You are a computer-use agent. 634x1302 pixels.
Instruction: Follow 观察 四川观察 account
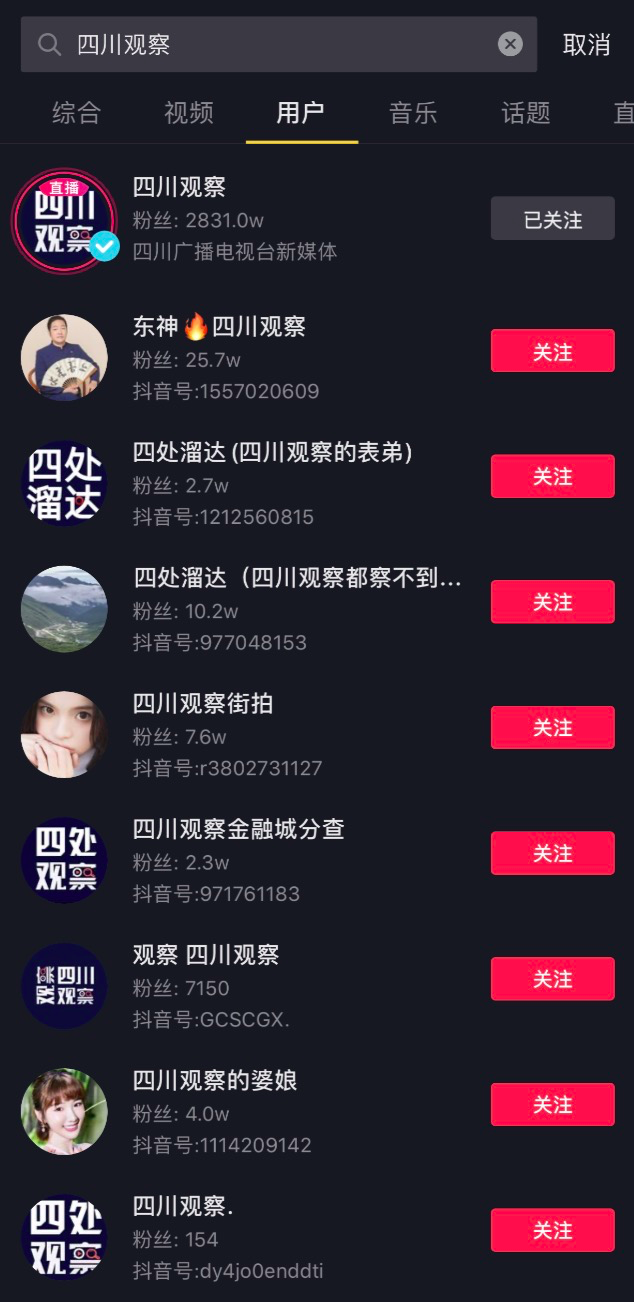click(x=552, y=979)
